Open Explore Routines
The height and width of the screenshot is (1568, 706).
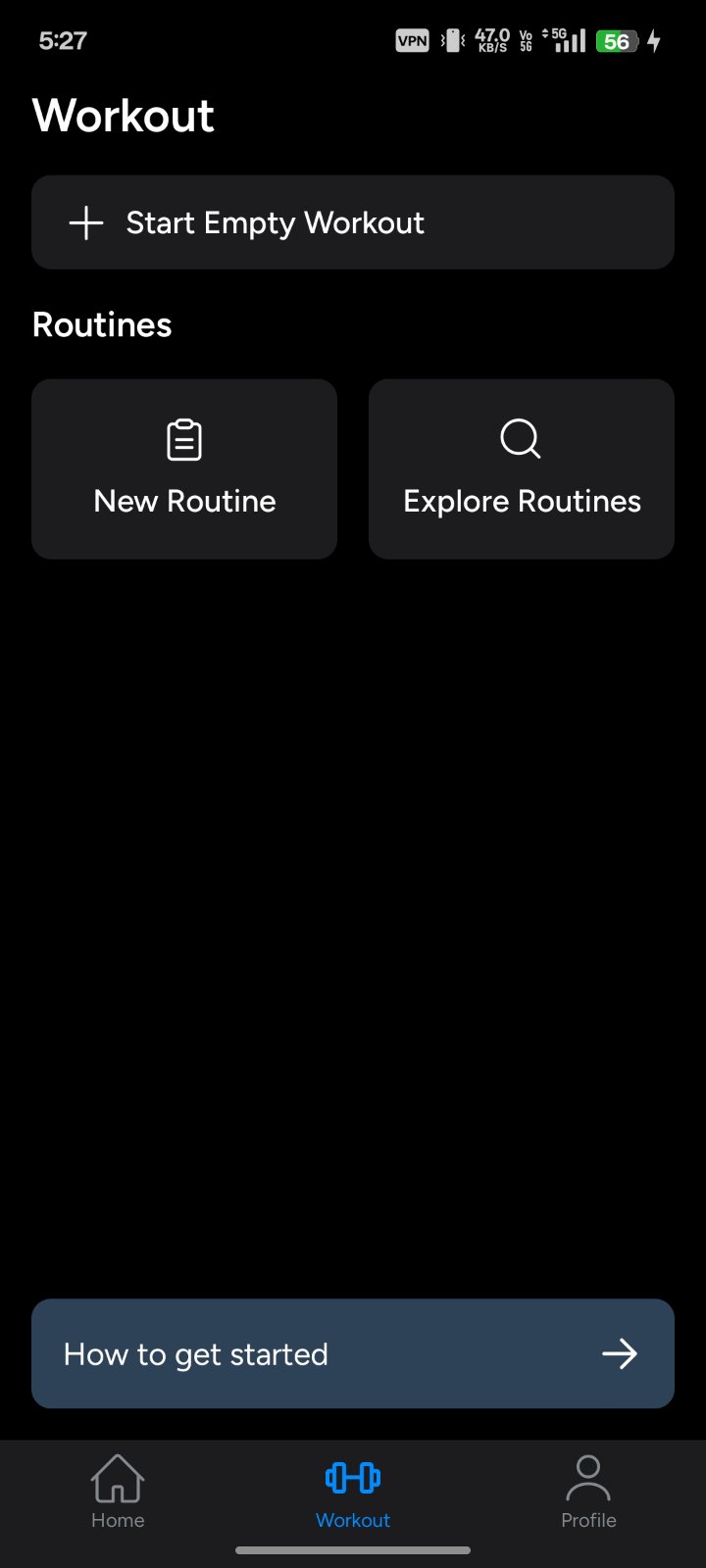(522, 469)
